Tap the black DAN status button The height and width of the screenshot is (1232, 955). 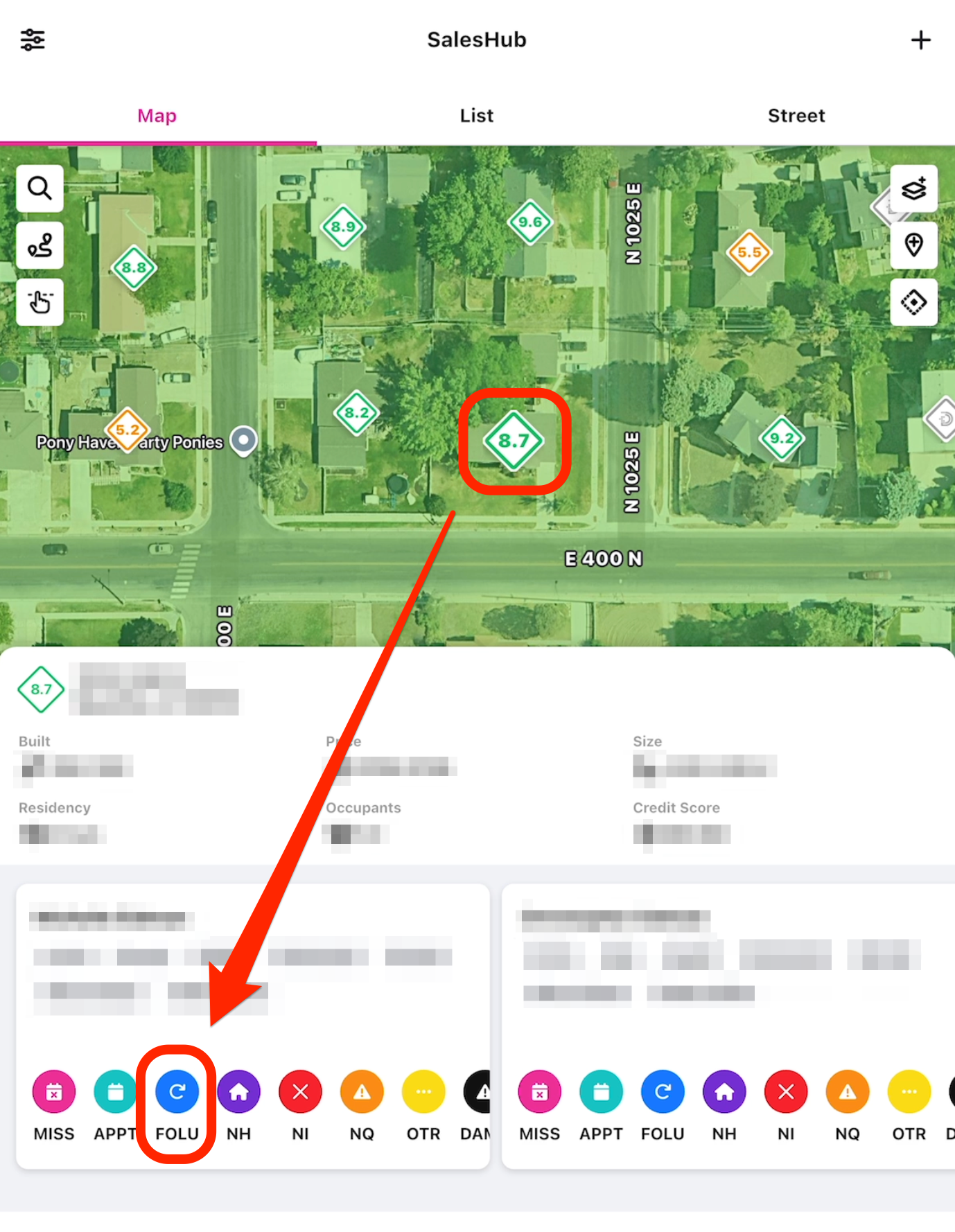coord(478,1092)
